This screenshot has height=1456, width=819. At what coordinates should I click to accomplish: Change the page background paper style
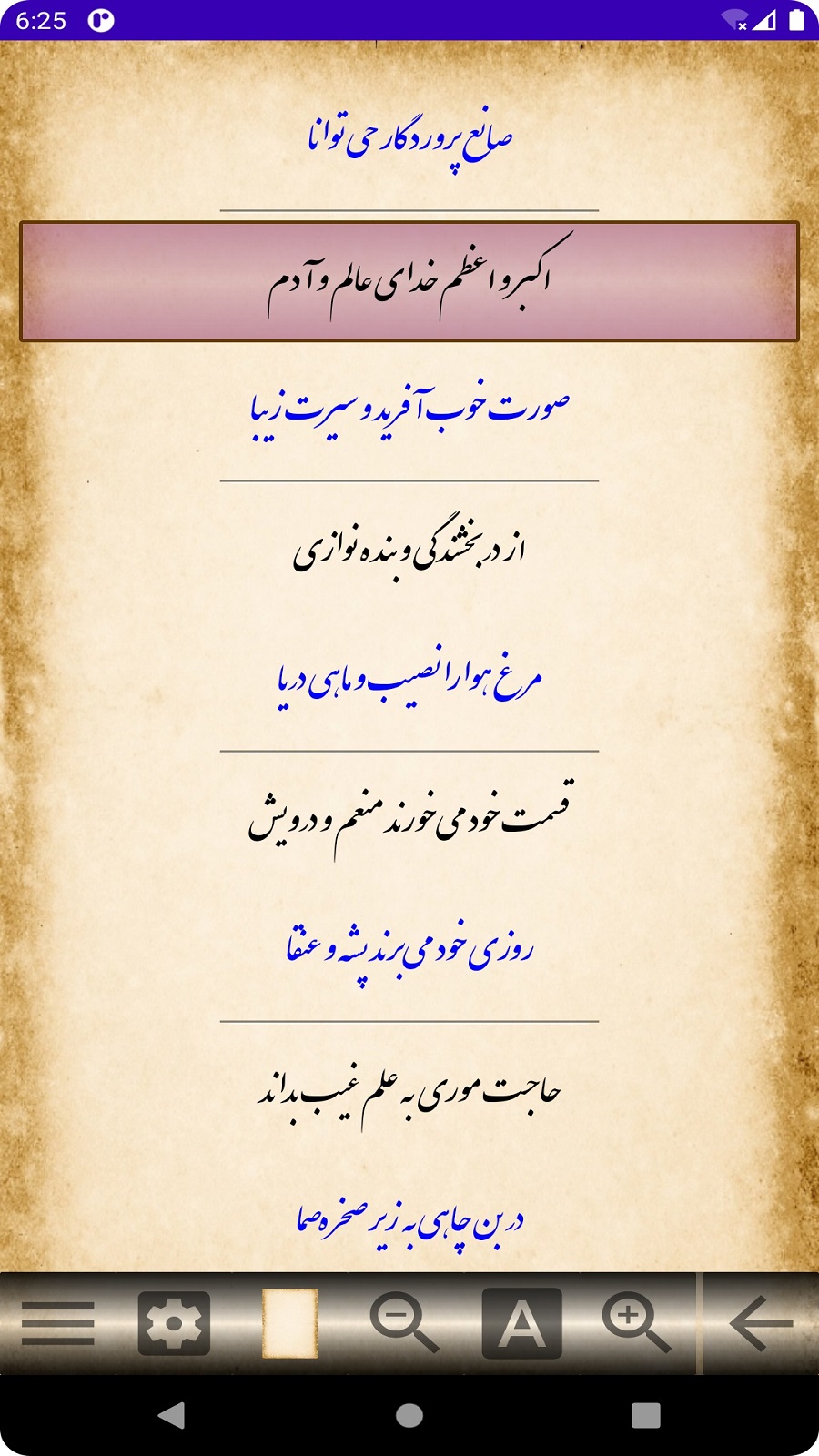point(289,1323)
